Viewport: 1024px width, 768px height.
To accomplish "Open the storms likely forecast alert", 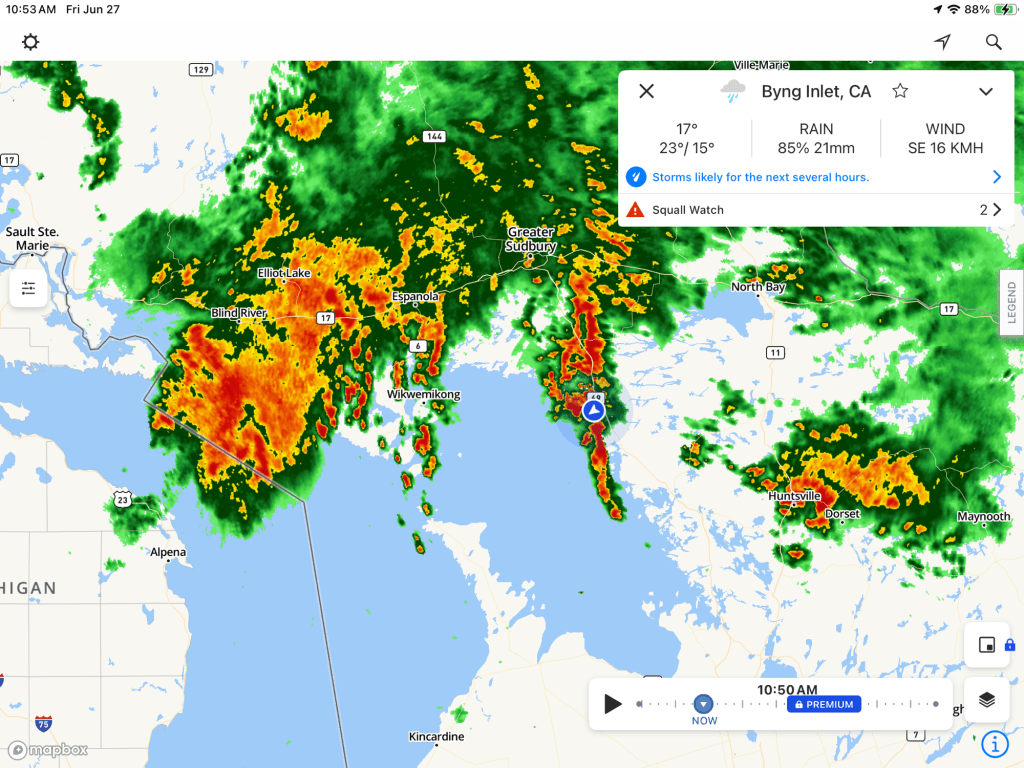I will click(x=815, y=177).
